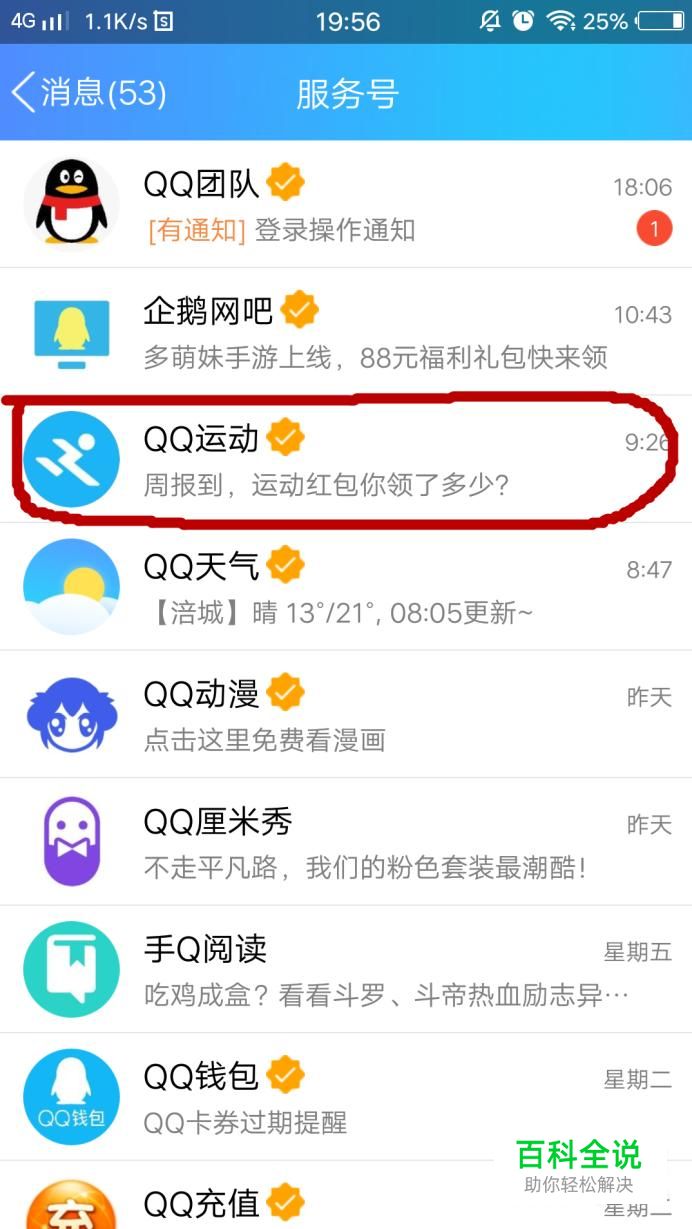Open the QQ厘米秀 message

tap(346, 842)
